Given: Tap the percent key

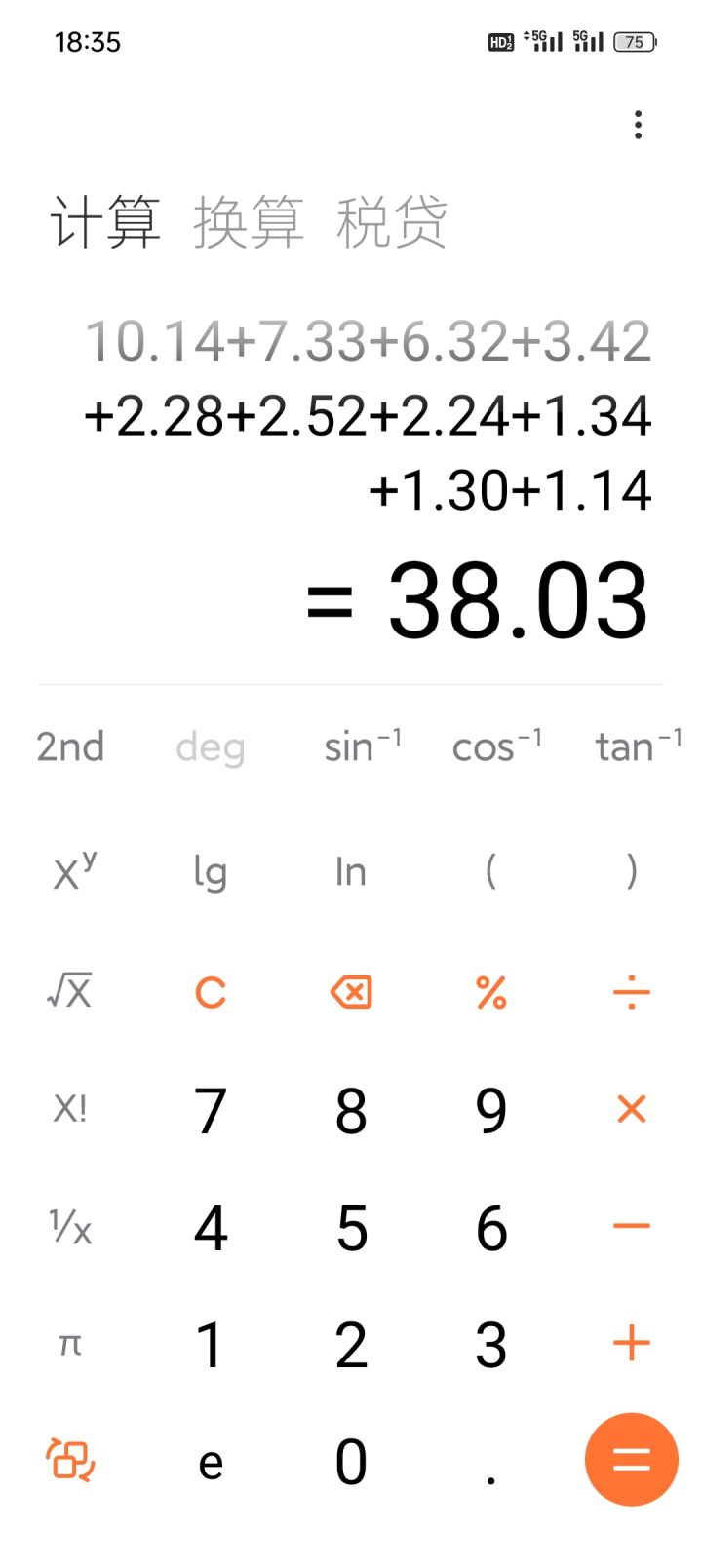Looking at the screenshot, I should pos(491,993).
